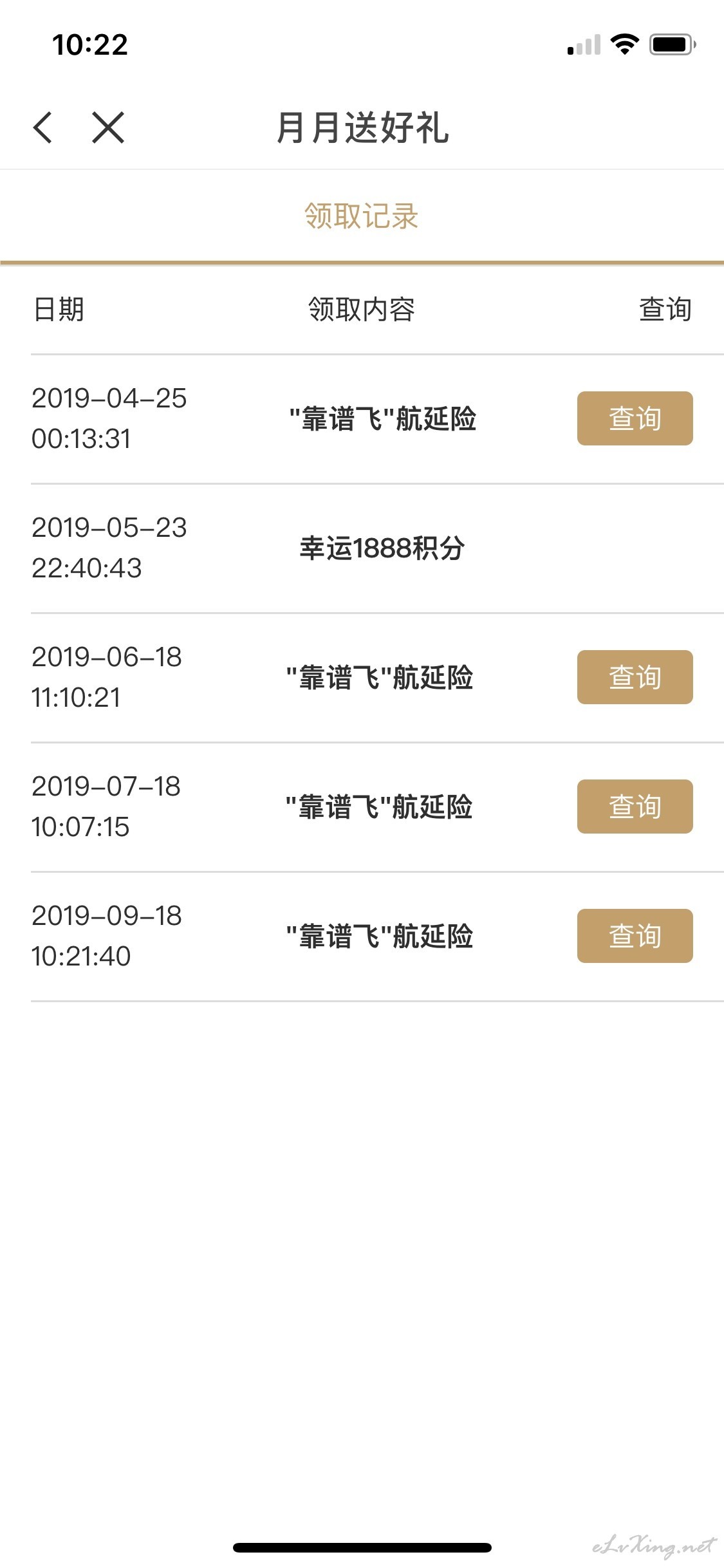Go back using the left arrow
The image size is (724, 1568).
(42, 127)
